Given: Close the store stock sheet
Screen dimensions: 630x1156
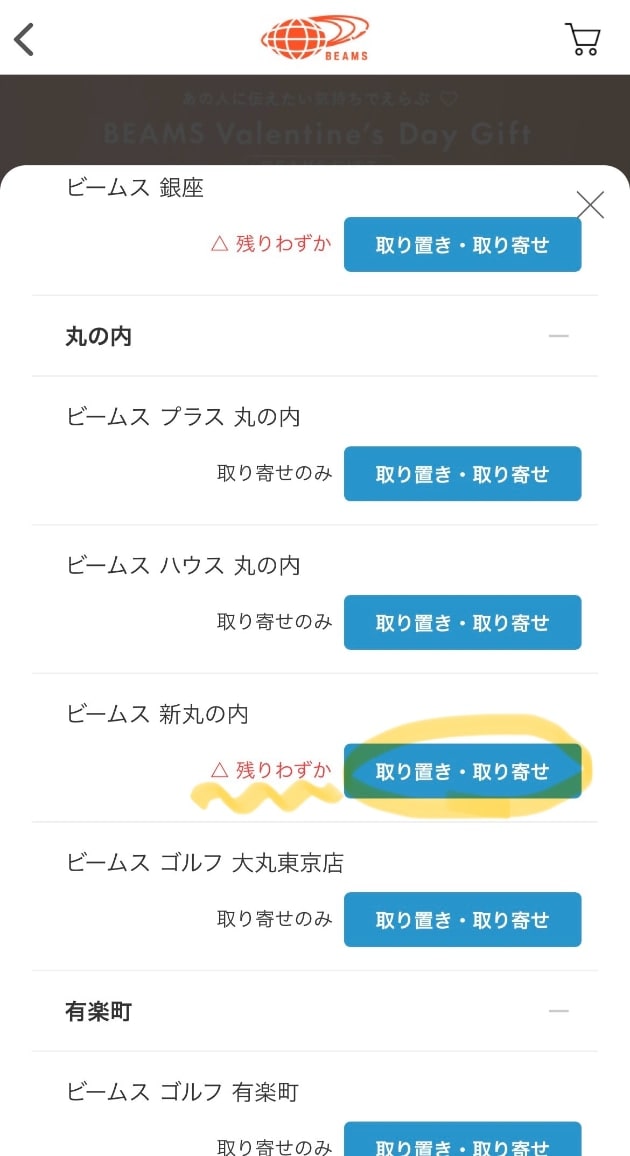Looking at the screenshot, I should (590, 205).
